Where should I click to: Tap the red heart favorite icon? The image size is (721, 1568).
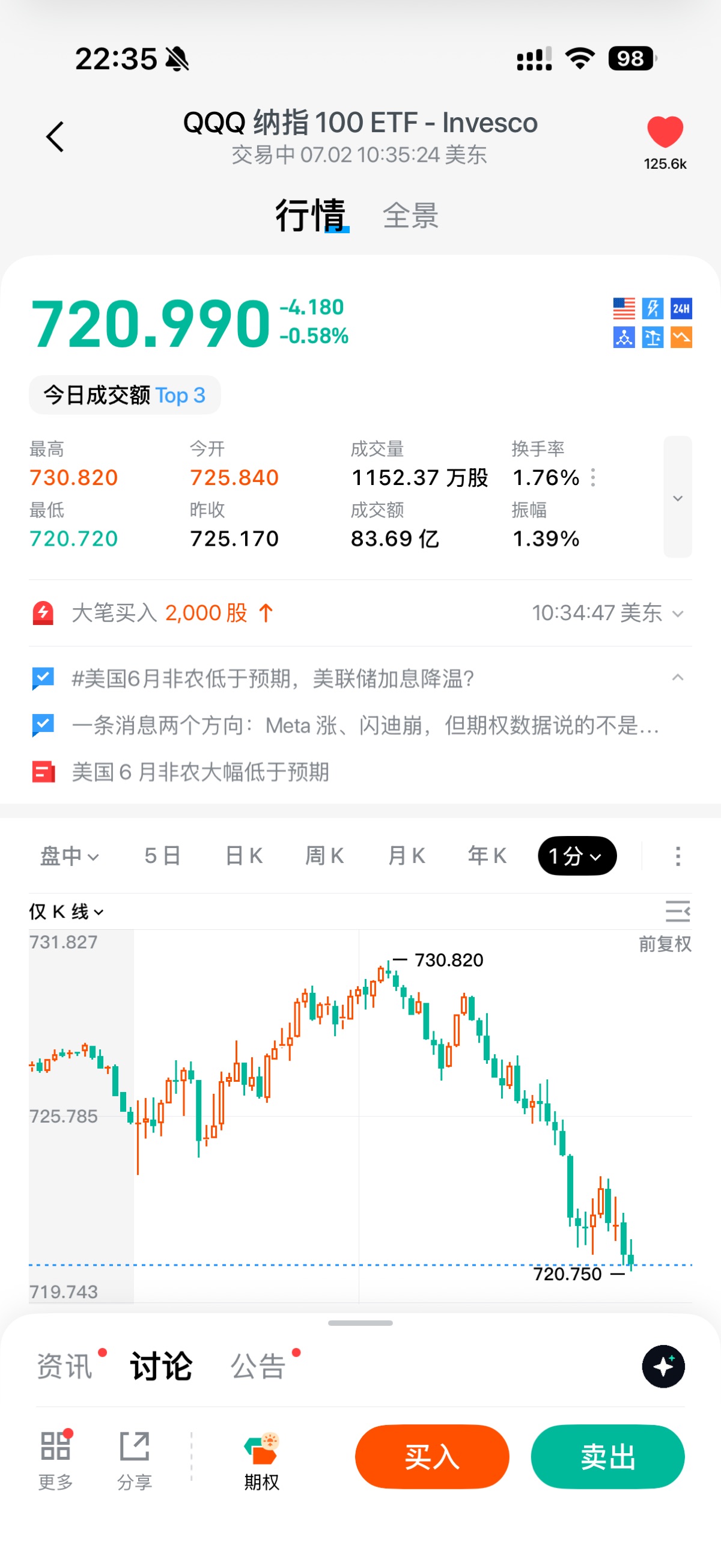pyautogui.click(x=665, y=132)
